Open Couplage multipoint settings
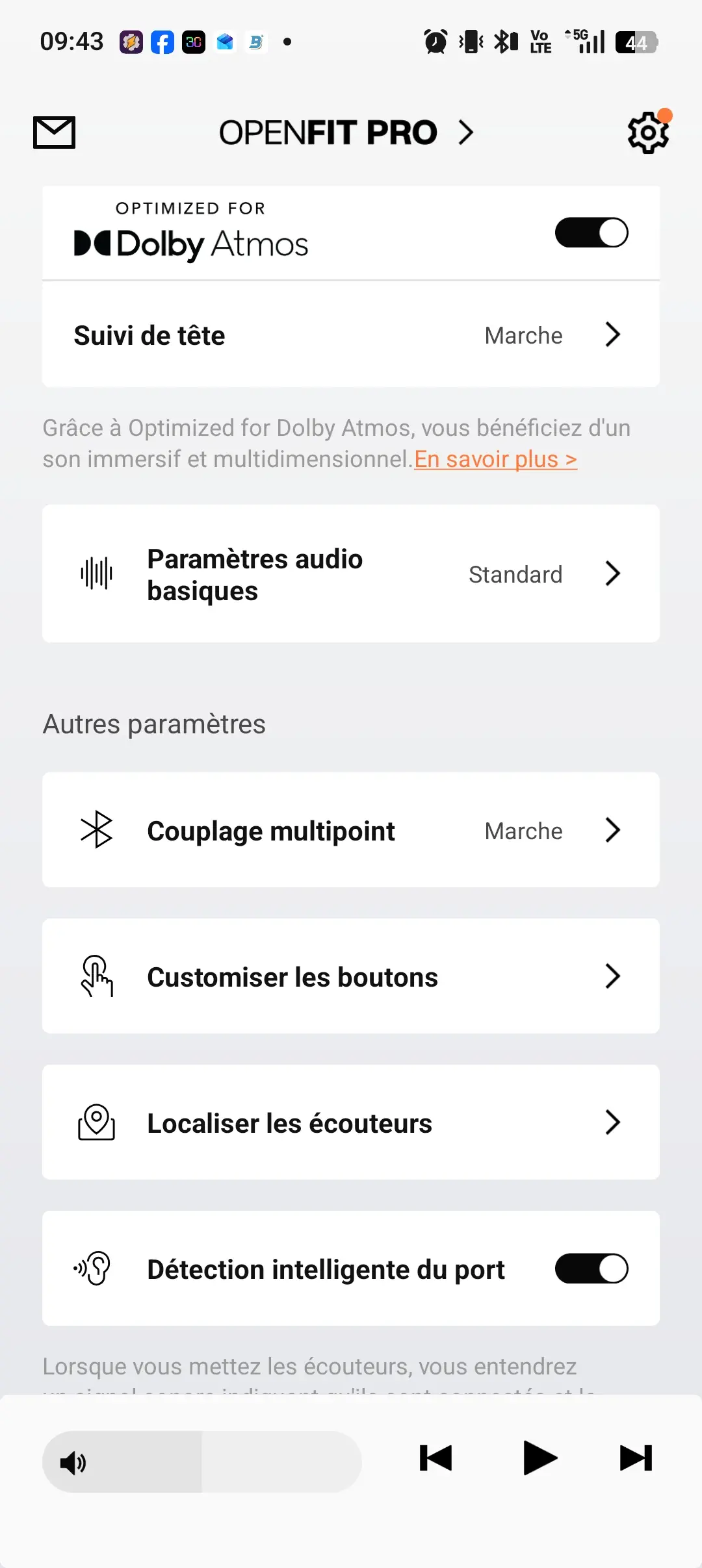Viewport: 702px width, 1568px height. pos(350,830)
